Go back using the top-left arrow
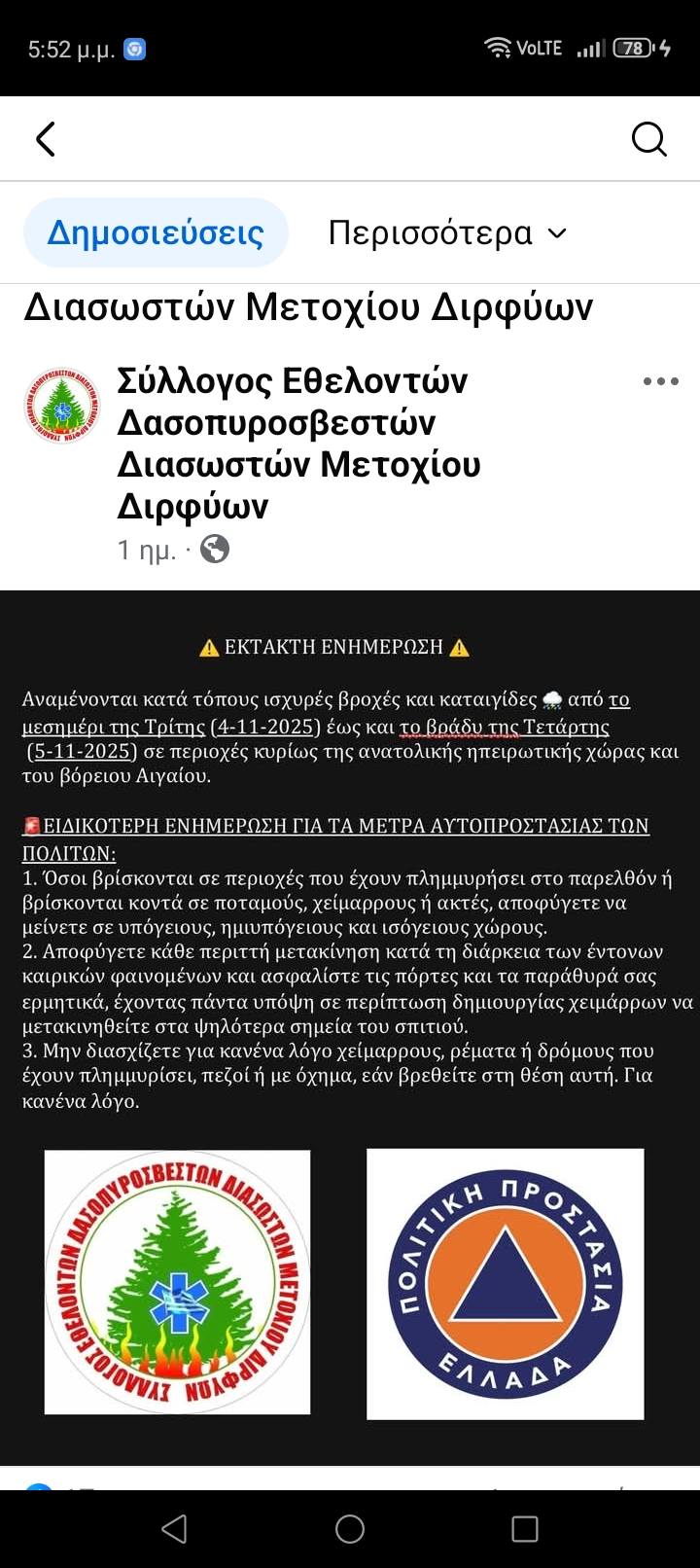This screenshot has width=700, height=1568. click(x=46, y=139)
